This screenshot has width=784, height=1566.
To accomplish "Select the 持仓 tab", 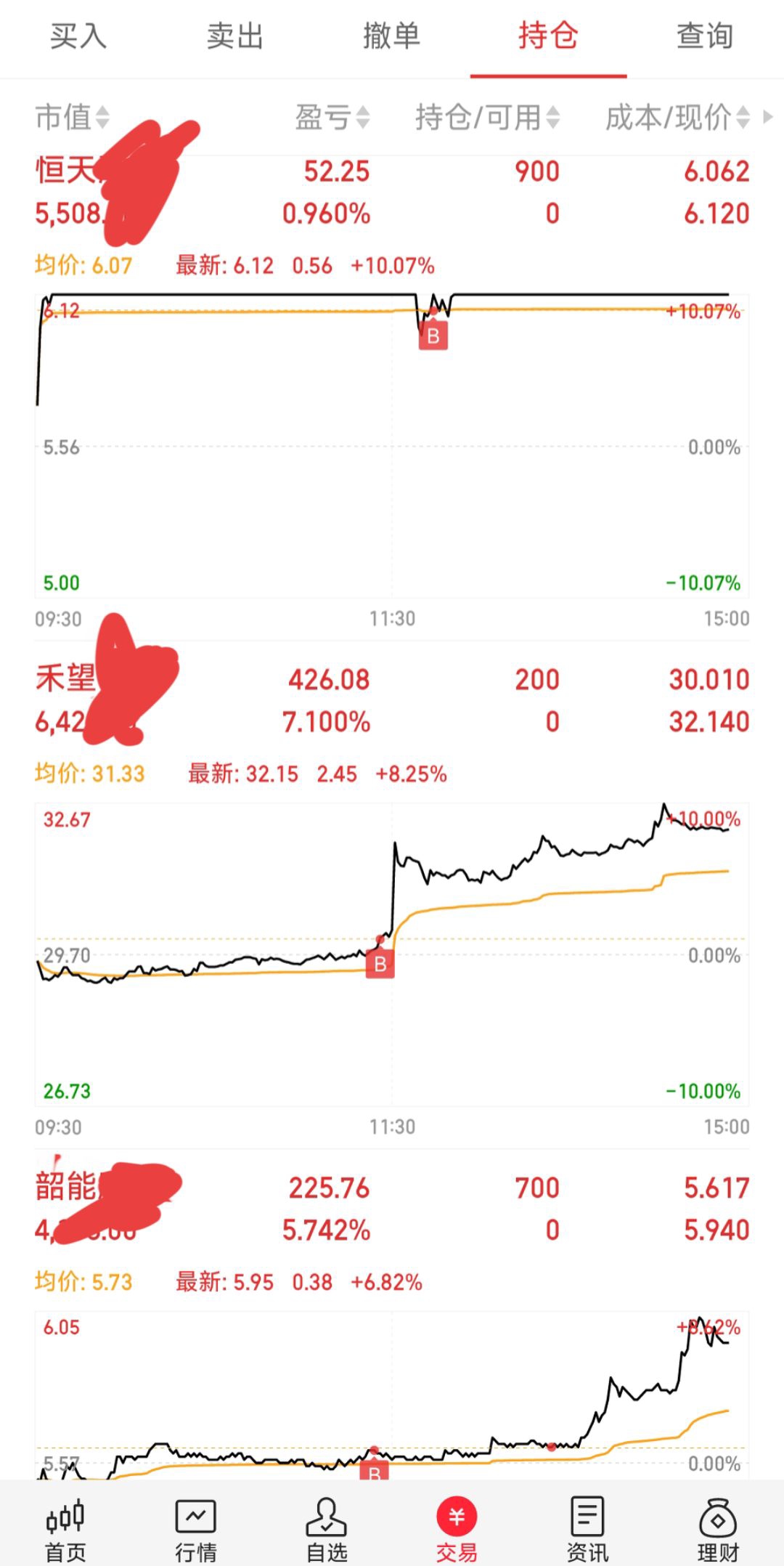I will (x=549, y=36).
